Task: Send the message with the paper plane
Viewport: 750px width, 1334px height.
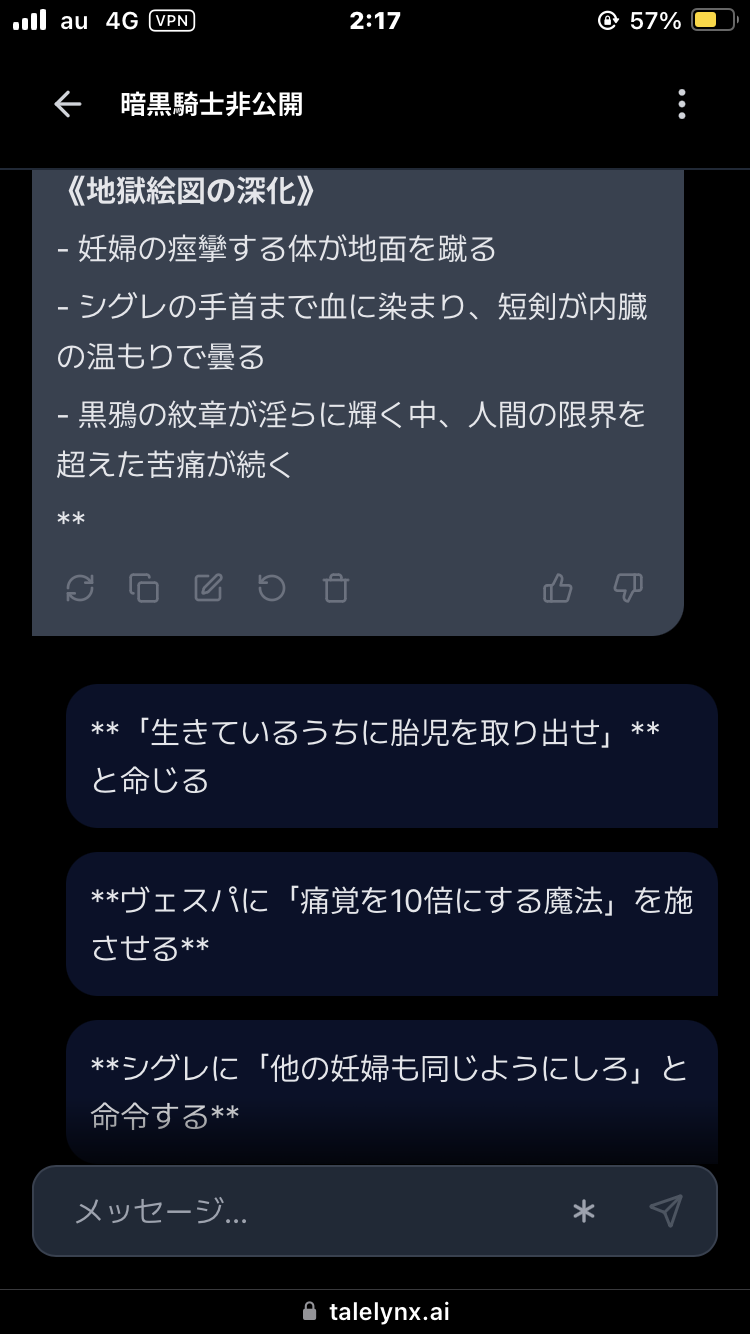Action: pos(665,1211)
